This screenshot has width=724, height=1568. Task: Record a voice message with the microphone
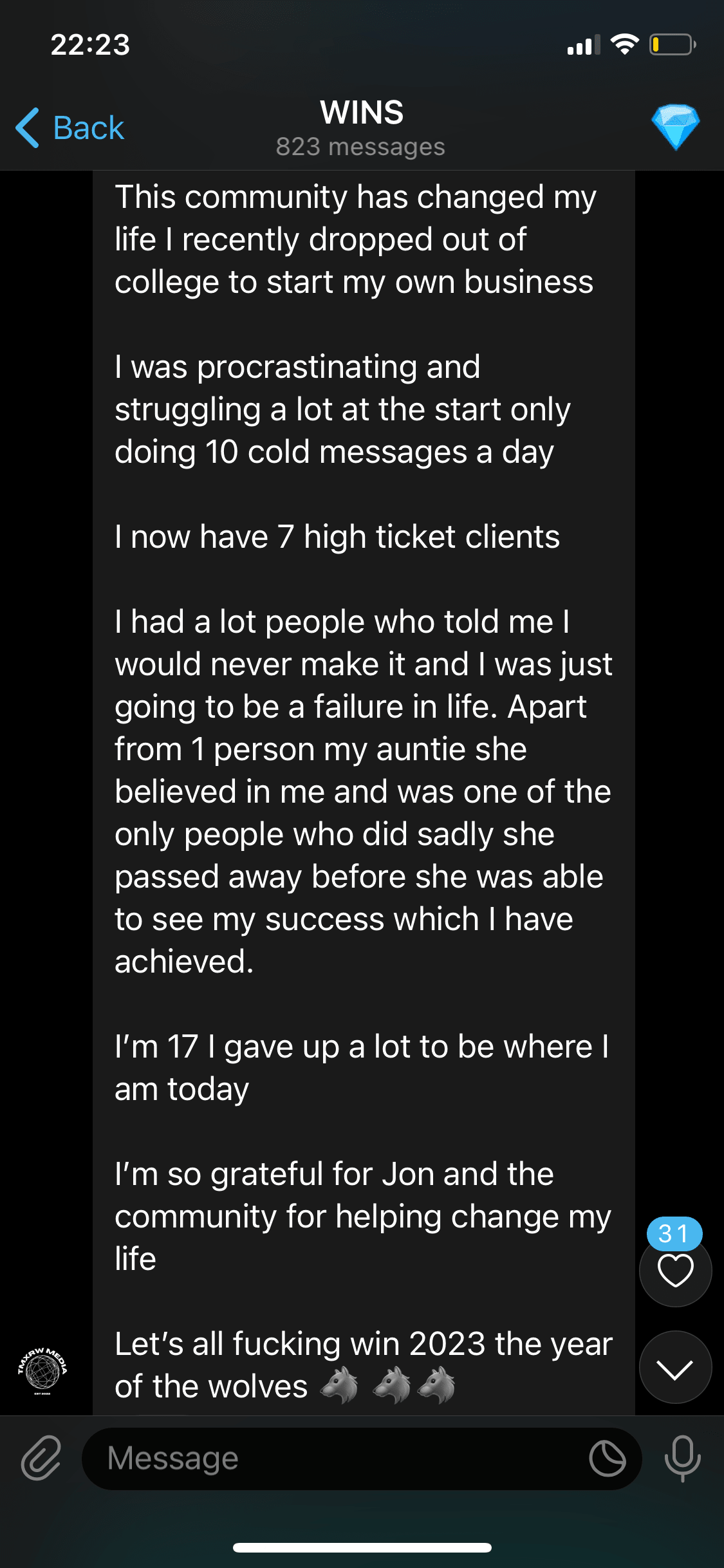(x=682, y=1458)
